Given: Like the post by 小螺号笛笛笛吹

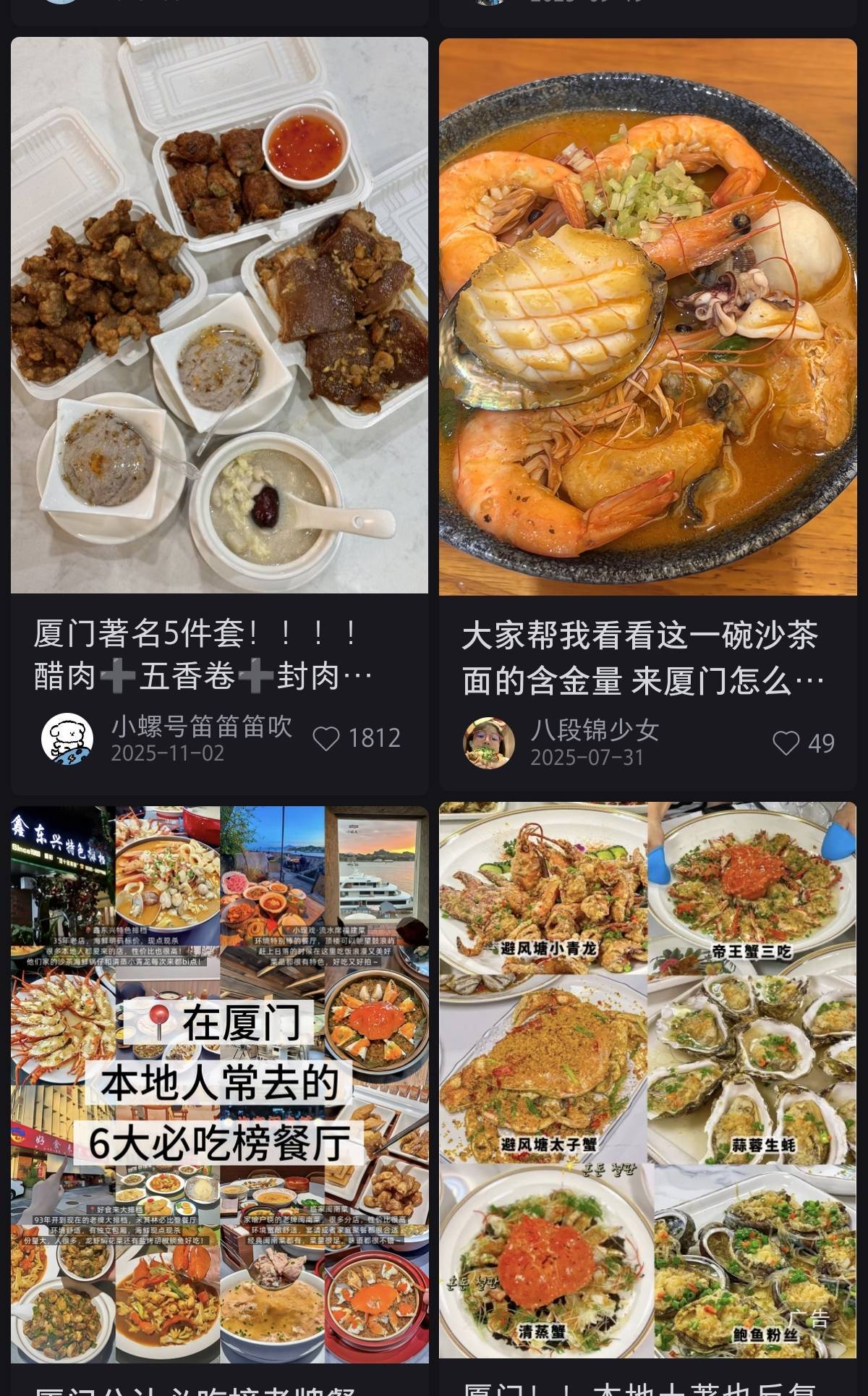Looking at the screenshot, I should point(326,739).
